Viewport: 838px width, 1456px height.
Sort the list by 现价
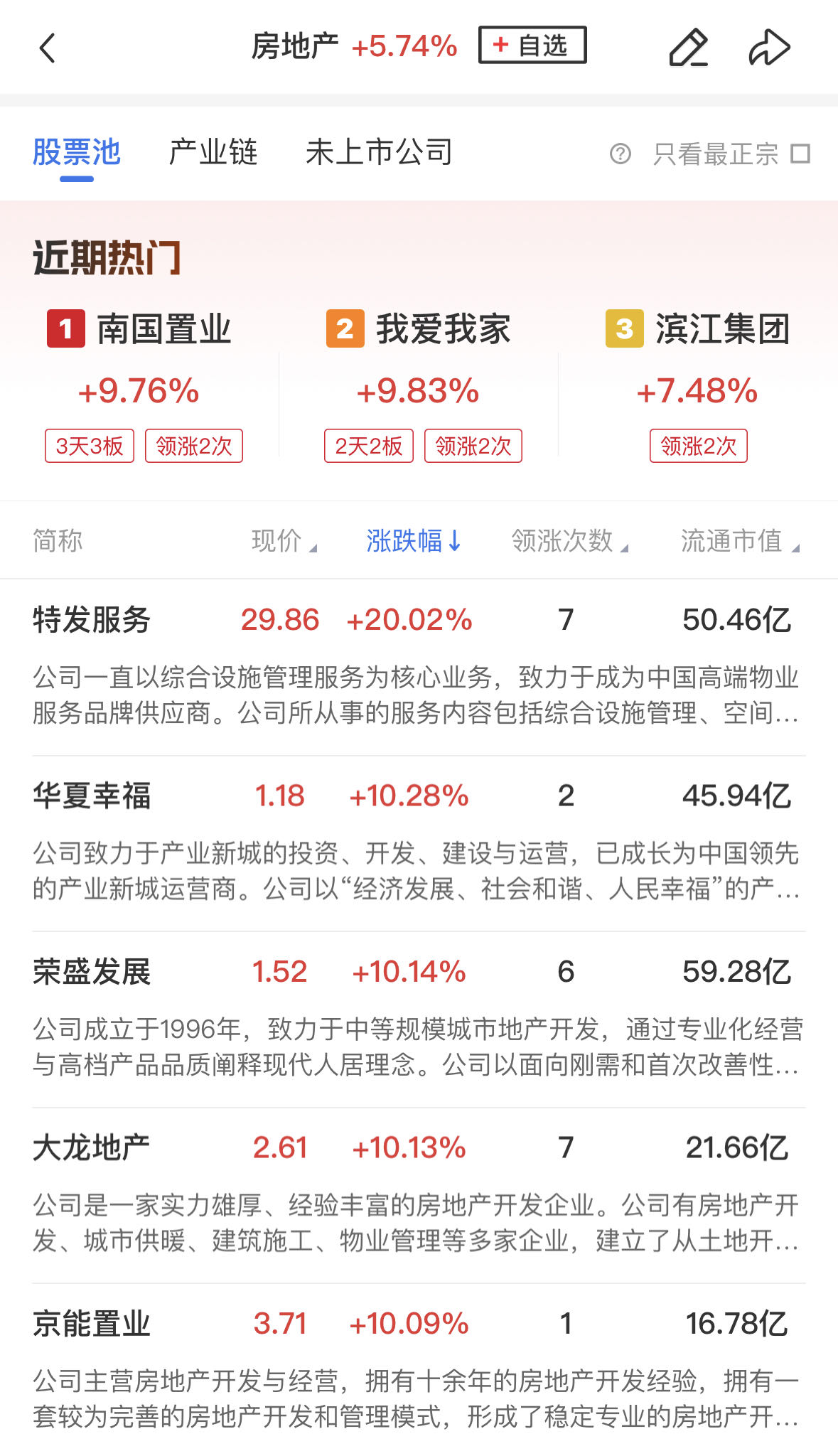coord(284,541)
